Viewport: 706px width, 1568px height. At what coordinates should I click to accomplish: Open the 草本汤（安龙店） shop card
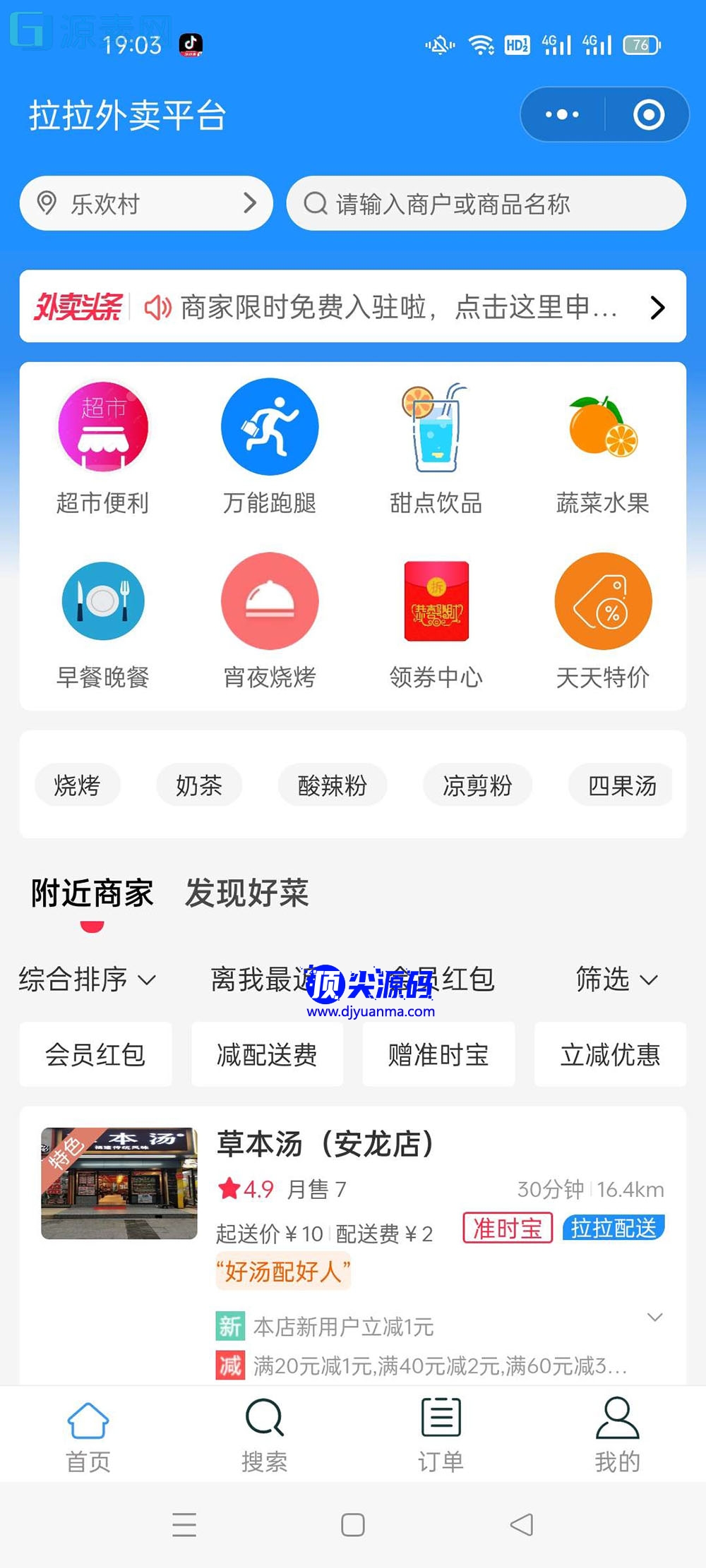coord(325,1145)
